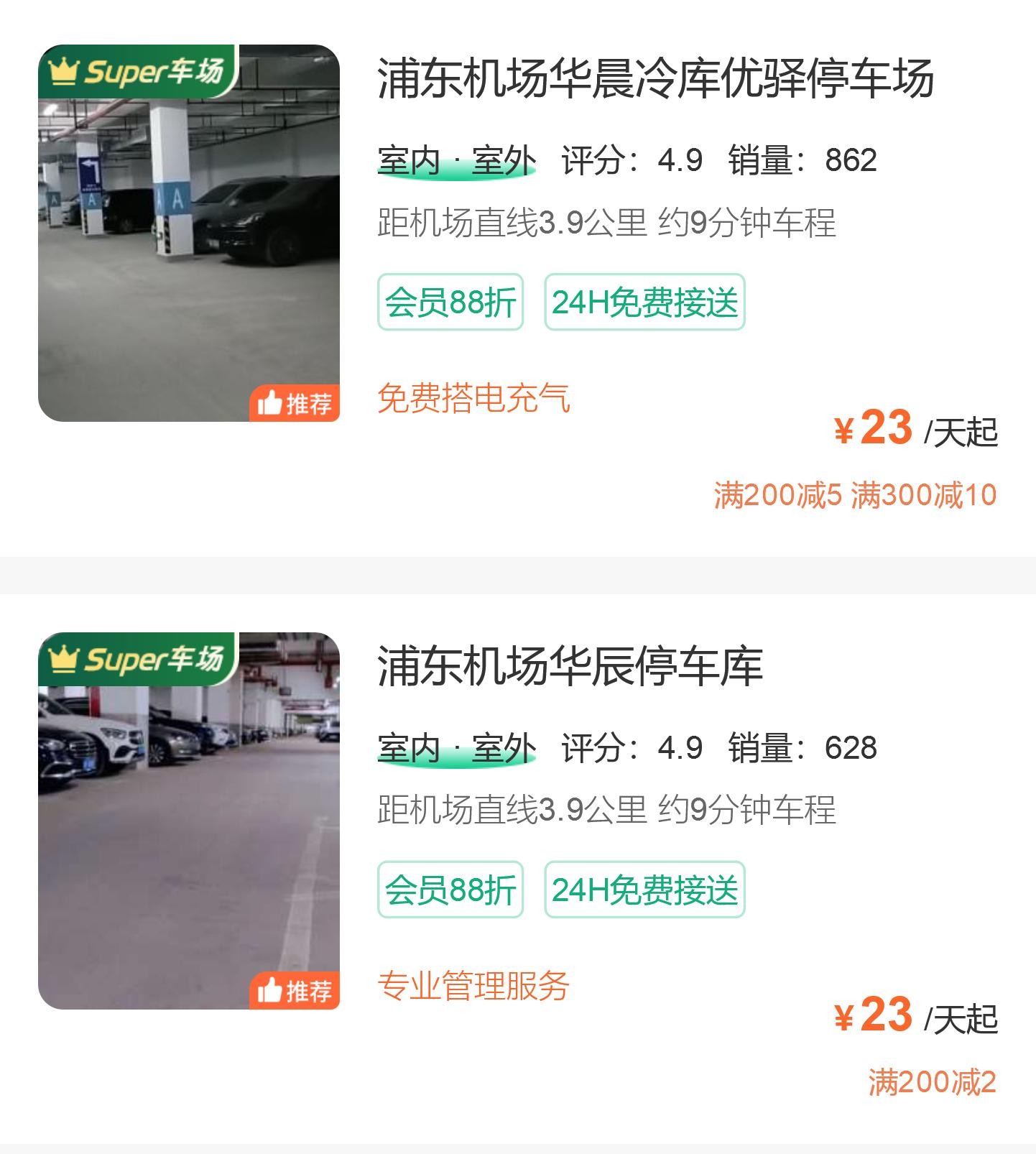Open 浦东机场华辰停车库 listing
1036x1154 pixels.
point(570,666)
